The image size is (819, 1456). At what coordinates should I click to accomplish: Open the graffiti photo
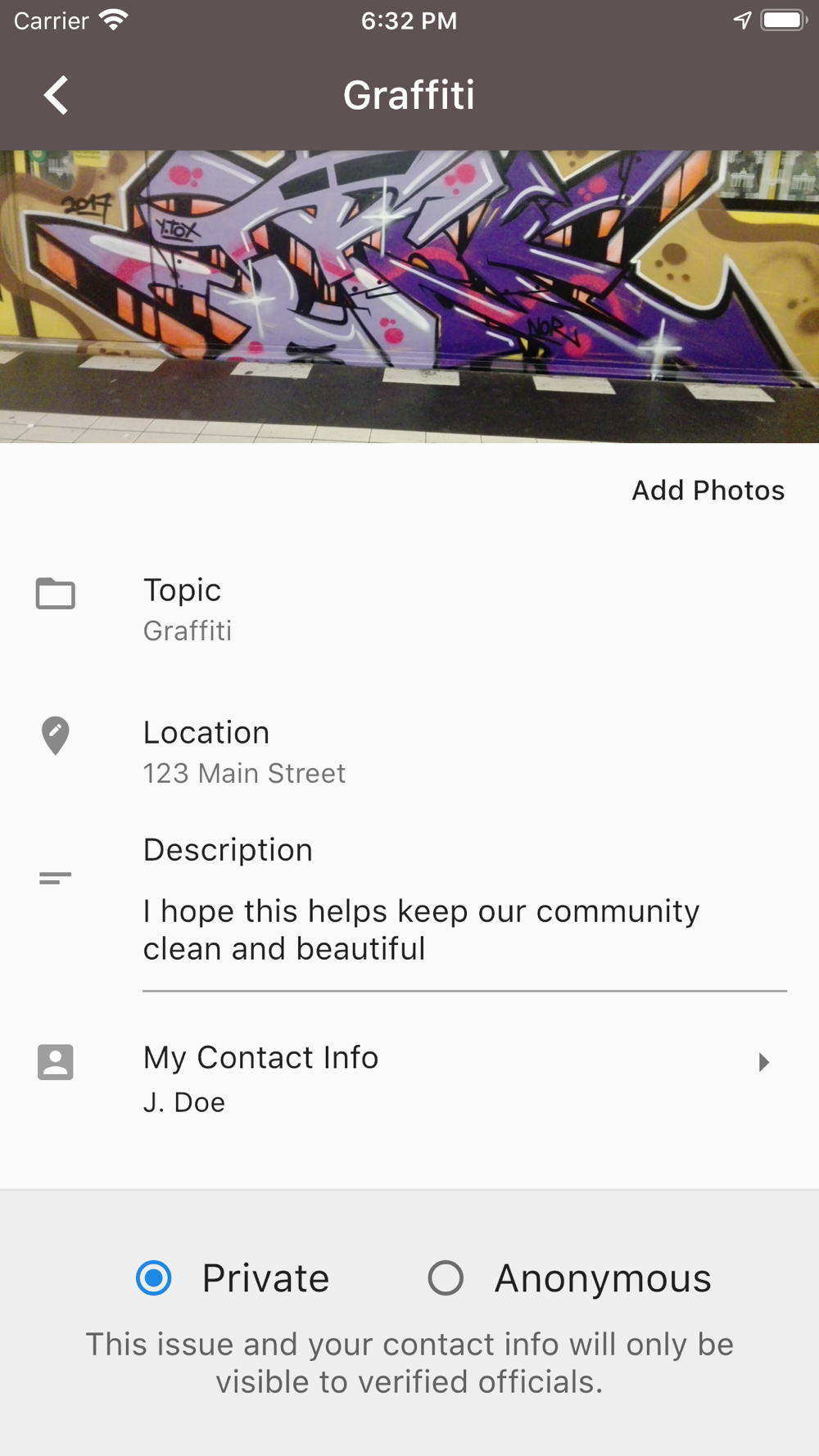[x=409, y=296]
